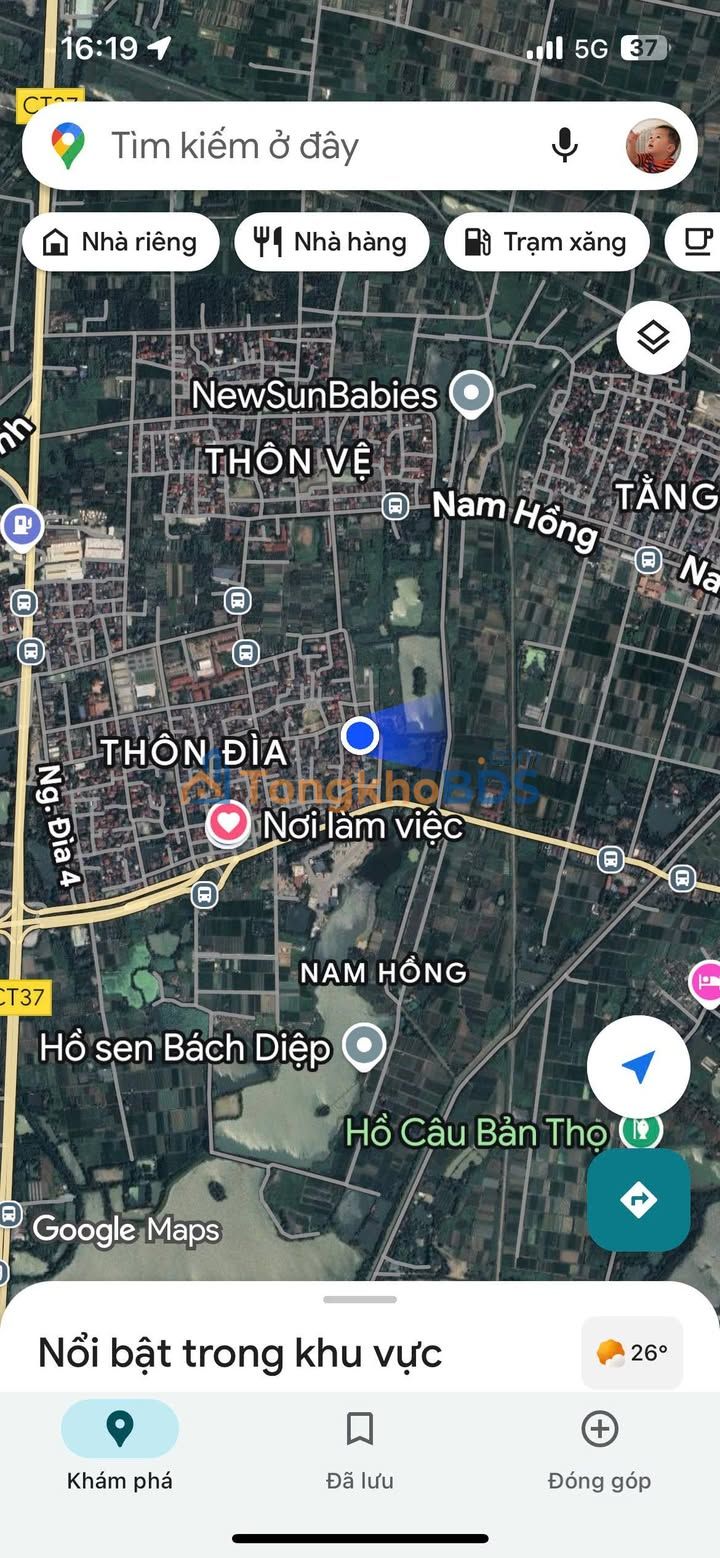Screen dimensions: 720x1558
Task: Open the Hồ sen Bách Diệp pin
Action: click(364, 1047)
